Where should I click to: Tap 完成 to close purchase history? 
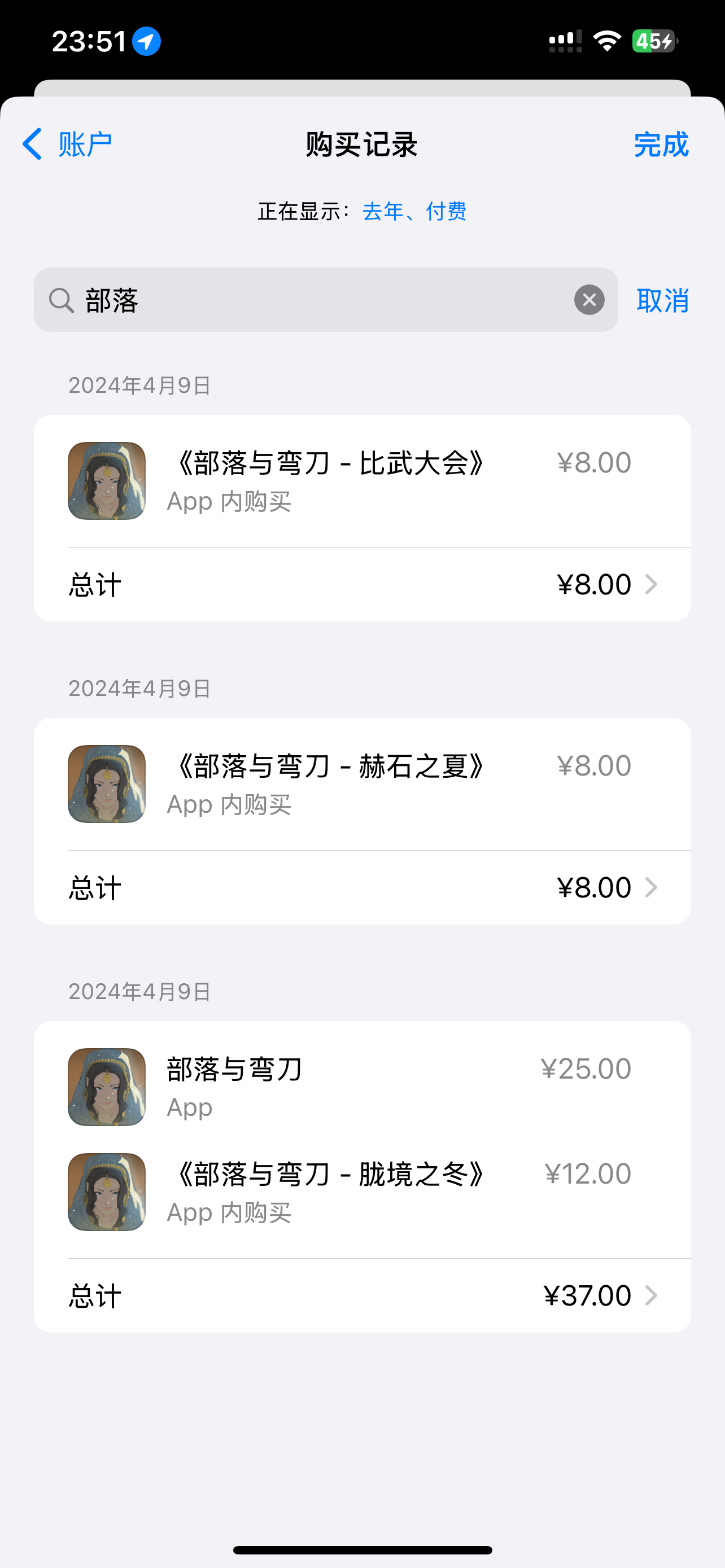[x=661, y=144]
